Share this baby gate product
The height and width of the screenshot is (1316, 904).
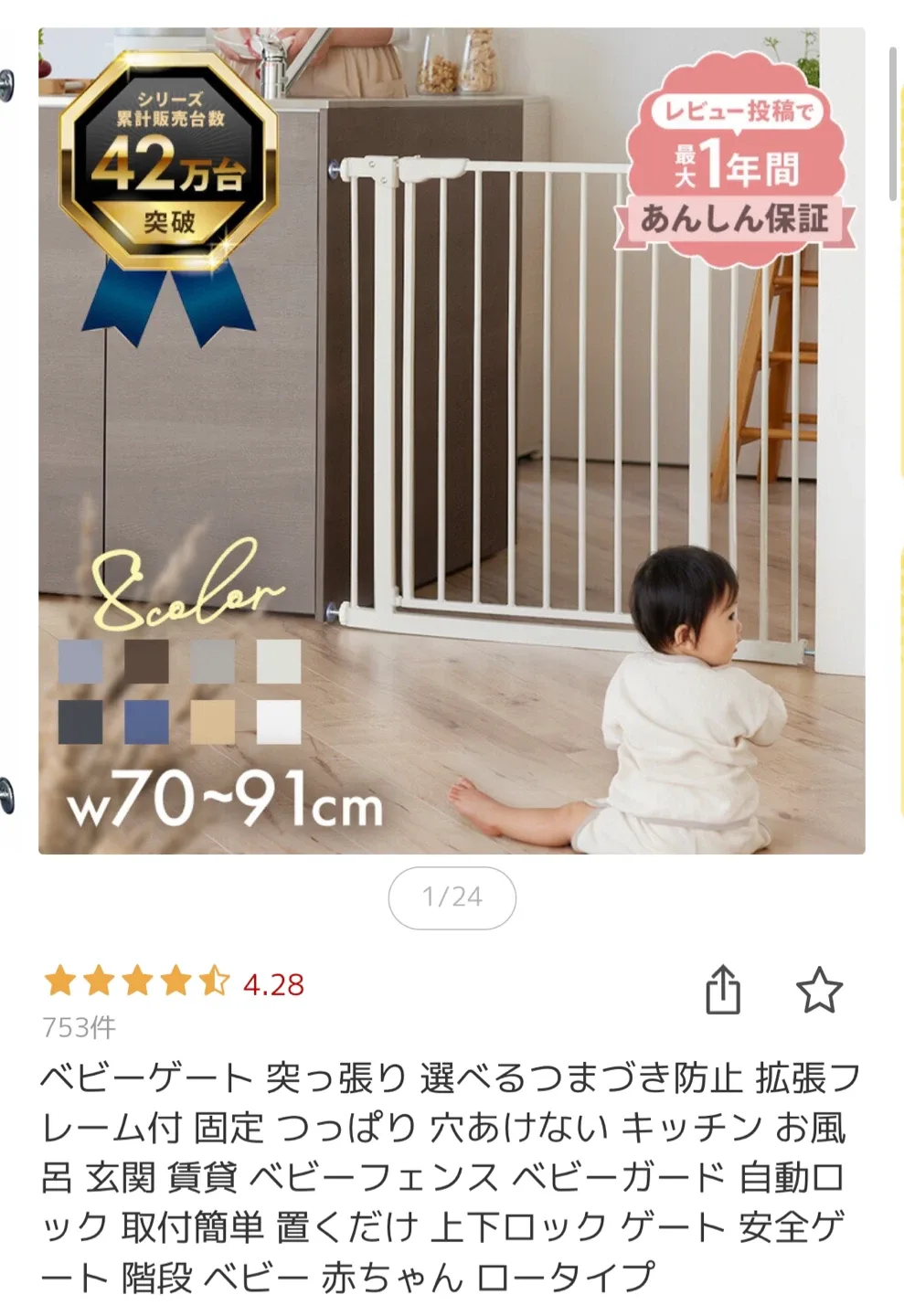pos(722,990)
